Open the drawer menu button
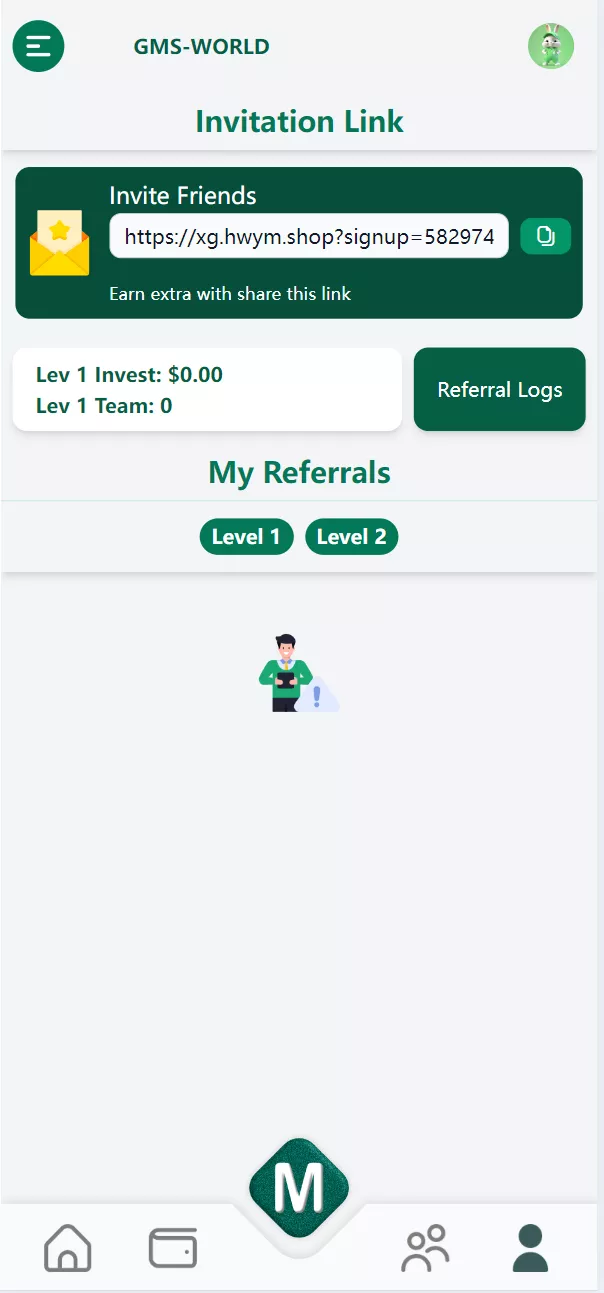604x1293 pixels. point(38,46)
